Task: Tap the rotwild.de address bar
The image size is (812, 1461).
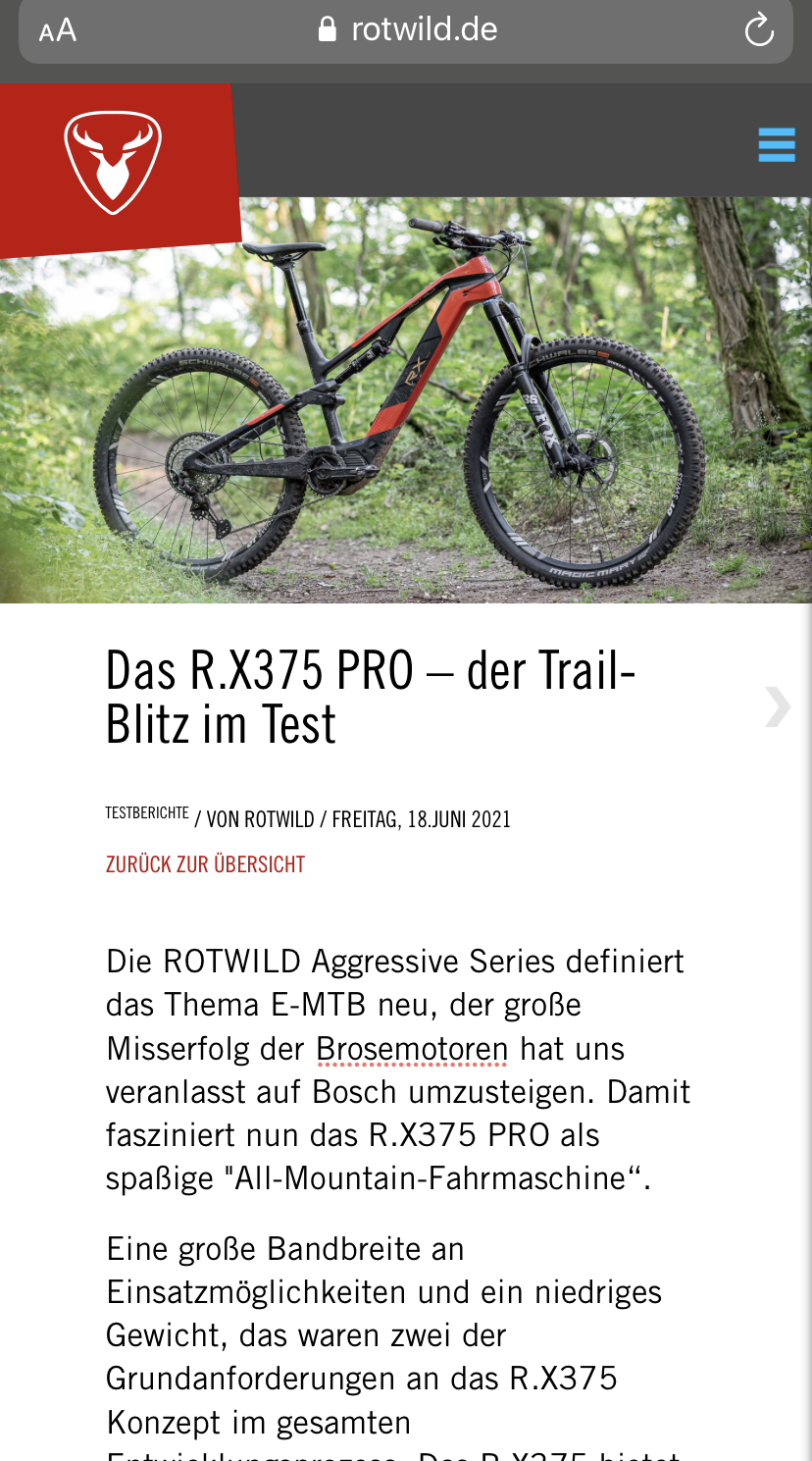Action: (408, 29)
